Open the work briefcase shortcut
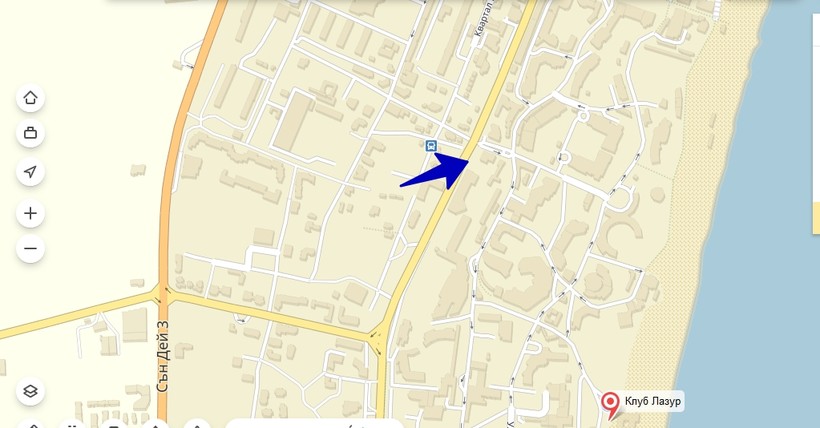 coord(30,133)
